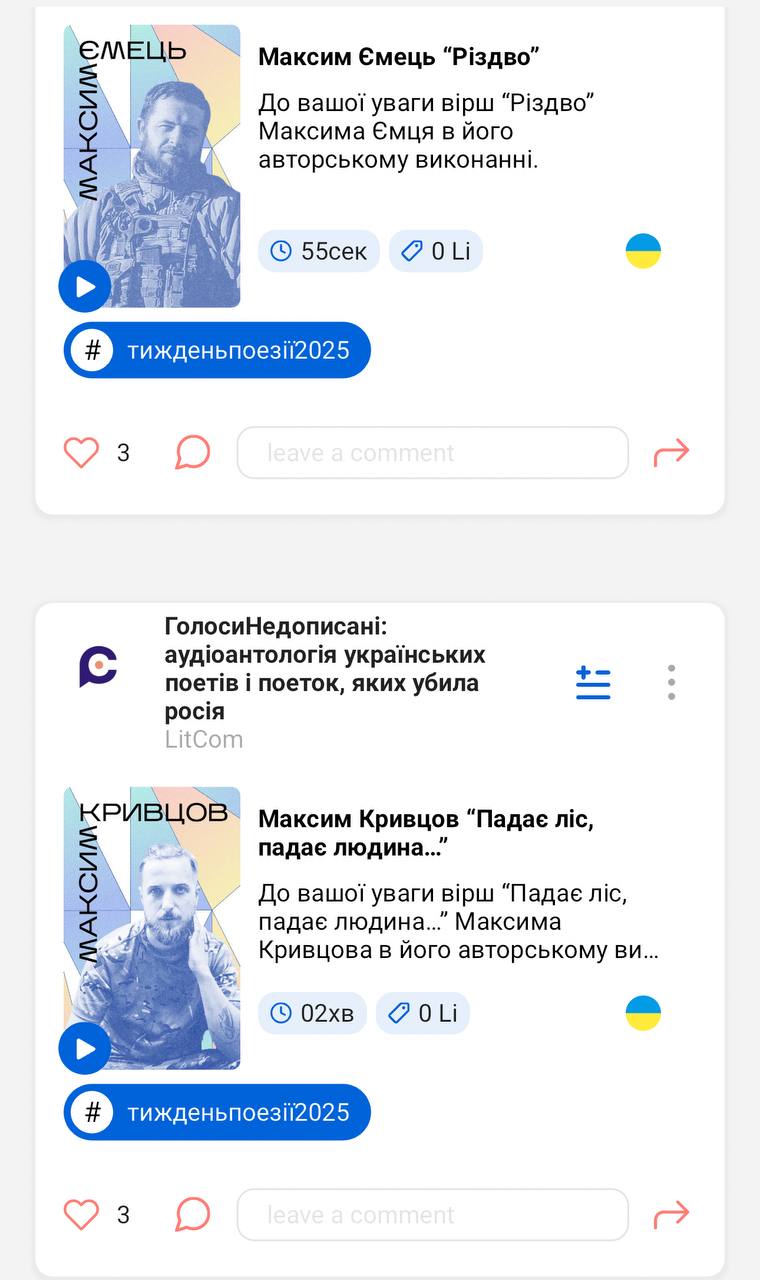Tap the comment field under "Різдво" post
The image size is (760, 1280).
coord(432,453)
